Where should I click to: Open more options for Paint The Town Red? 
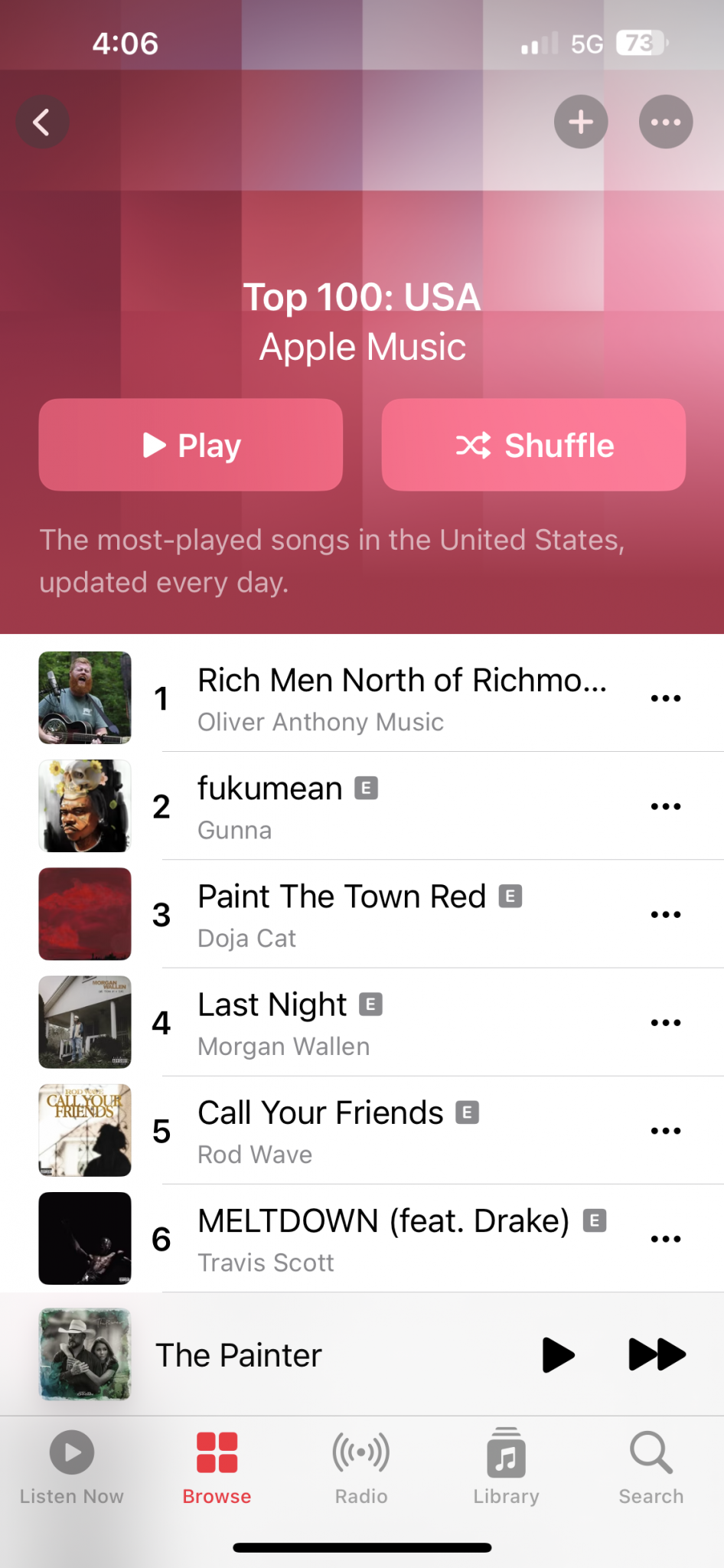[665, 914]
